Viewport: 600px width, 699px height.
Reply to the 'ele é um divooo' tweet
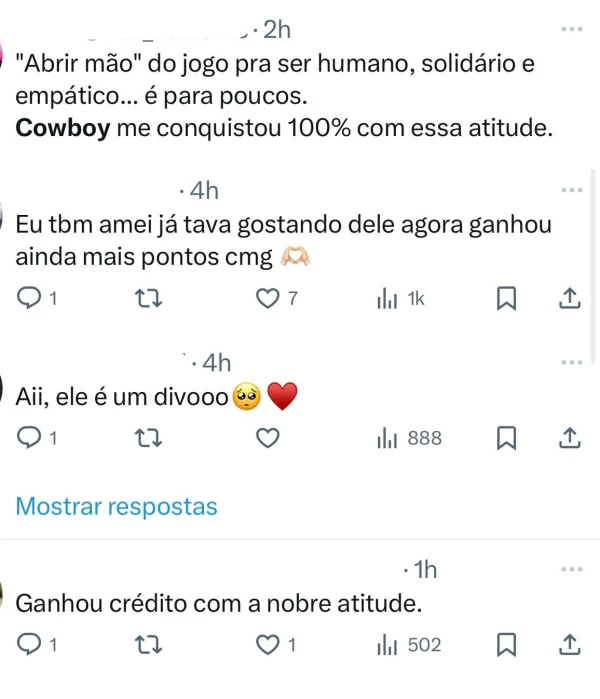tap(30, 438)
